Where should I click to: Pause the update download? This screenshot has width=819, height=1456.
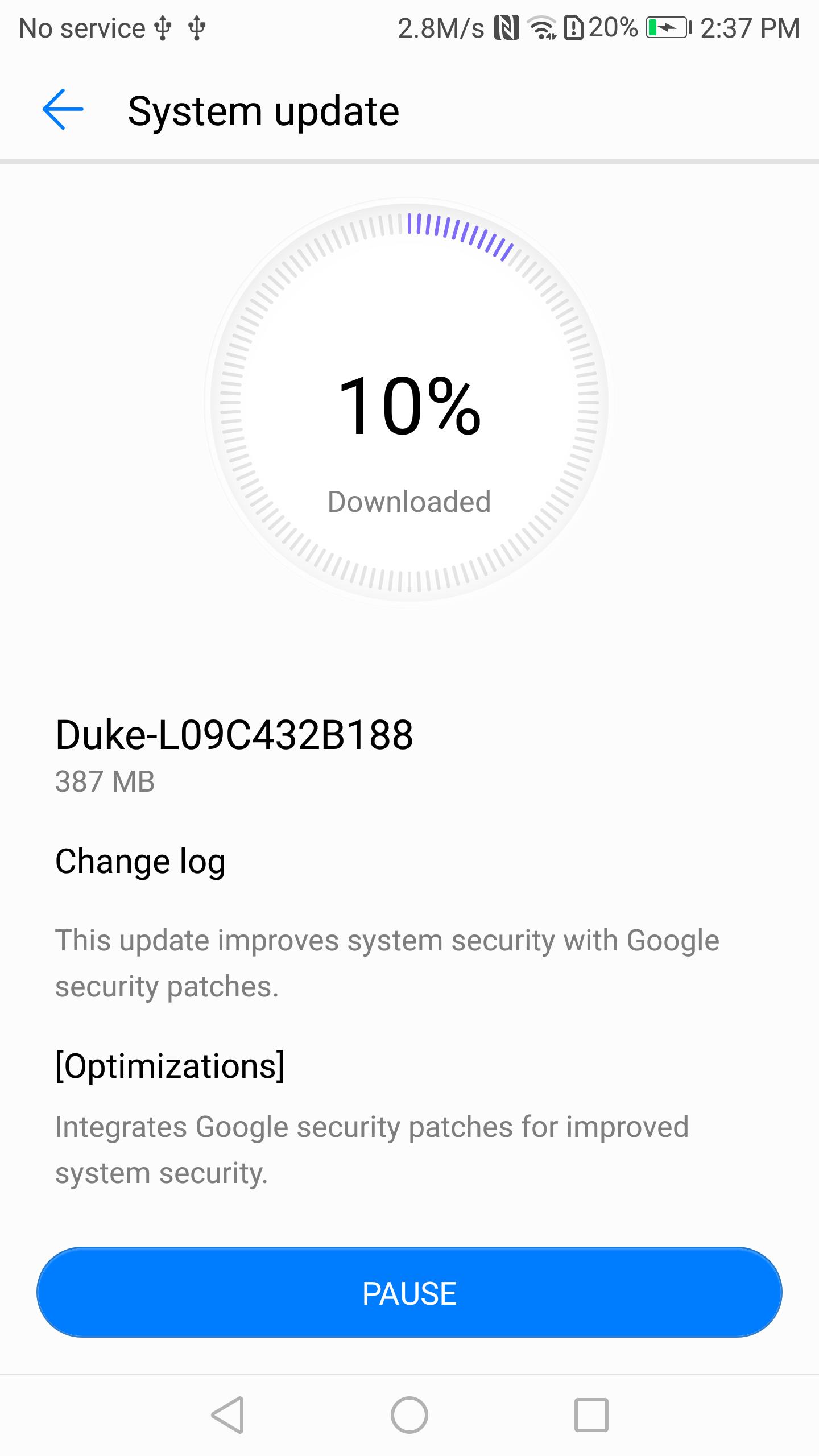tap(409, 1292)
